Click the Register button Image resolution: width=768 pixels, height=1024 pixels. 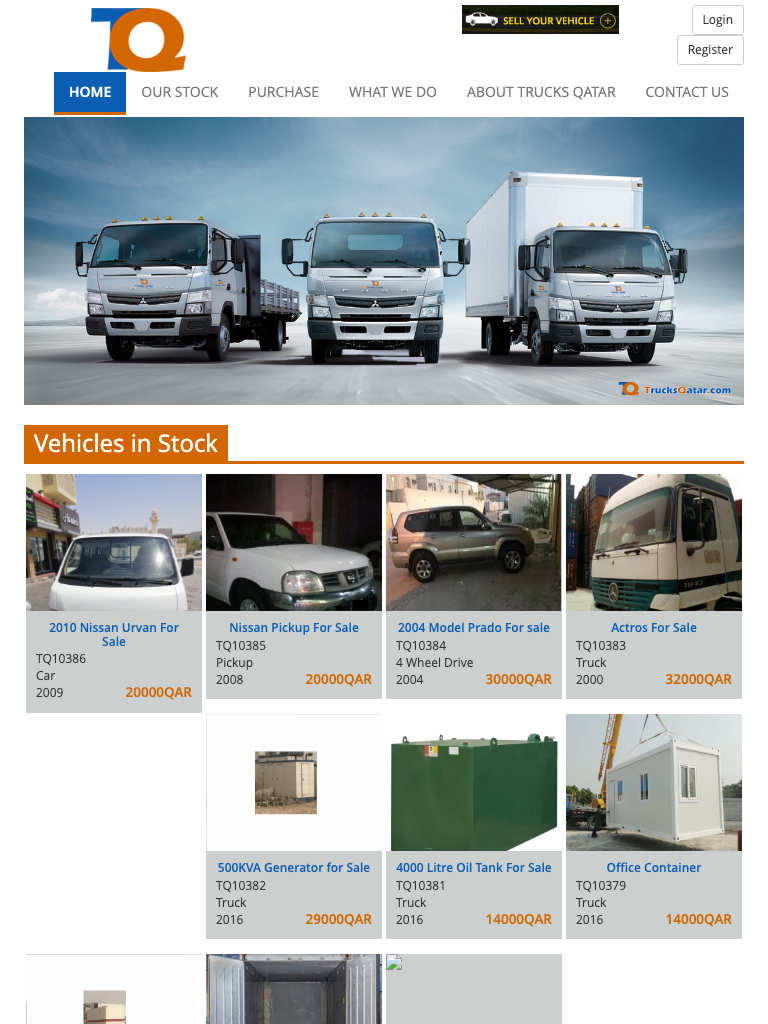point(710,50)
